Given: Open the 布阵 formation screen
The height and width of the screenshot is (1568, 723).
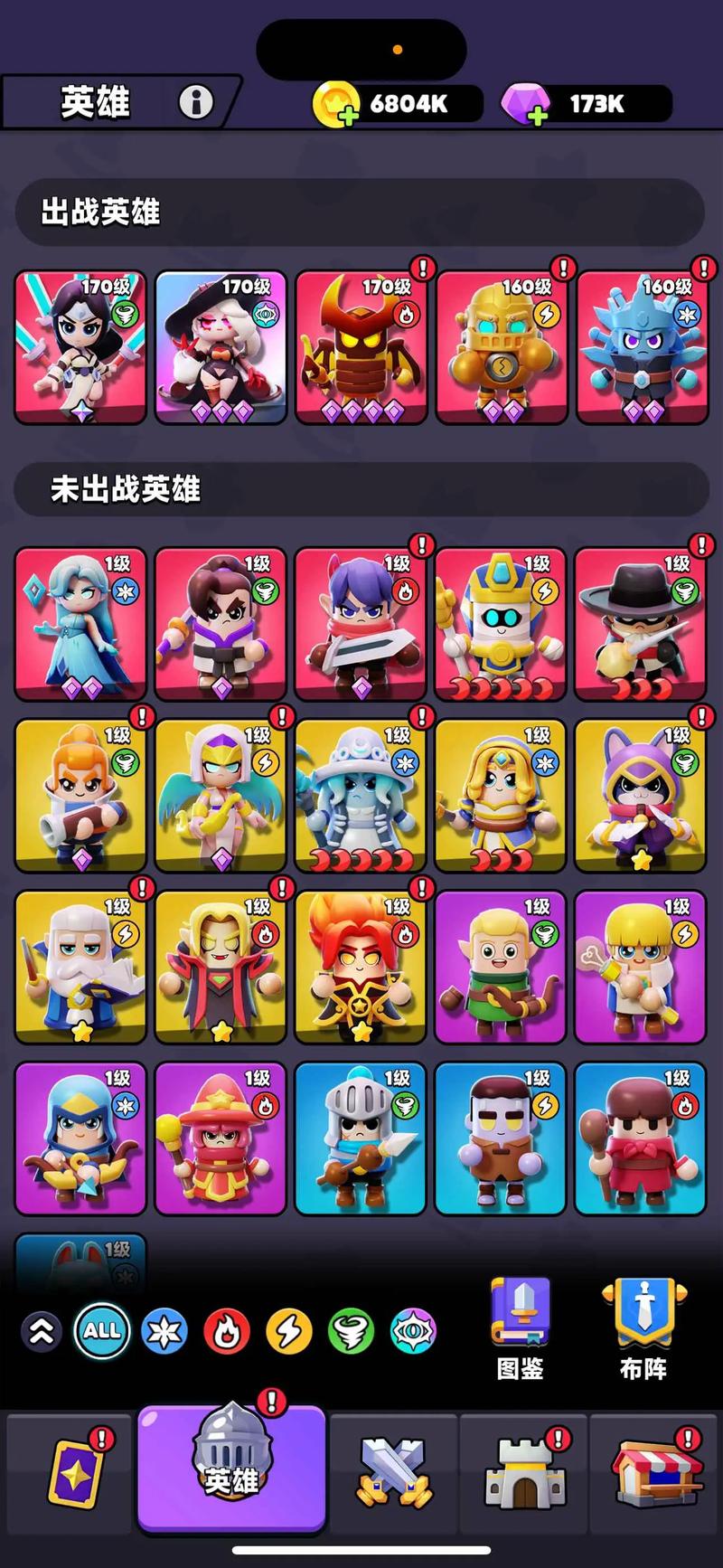Looking at the screenshot, I should coord(643,1328).
